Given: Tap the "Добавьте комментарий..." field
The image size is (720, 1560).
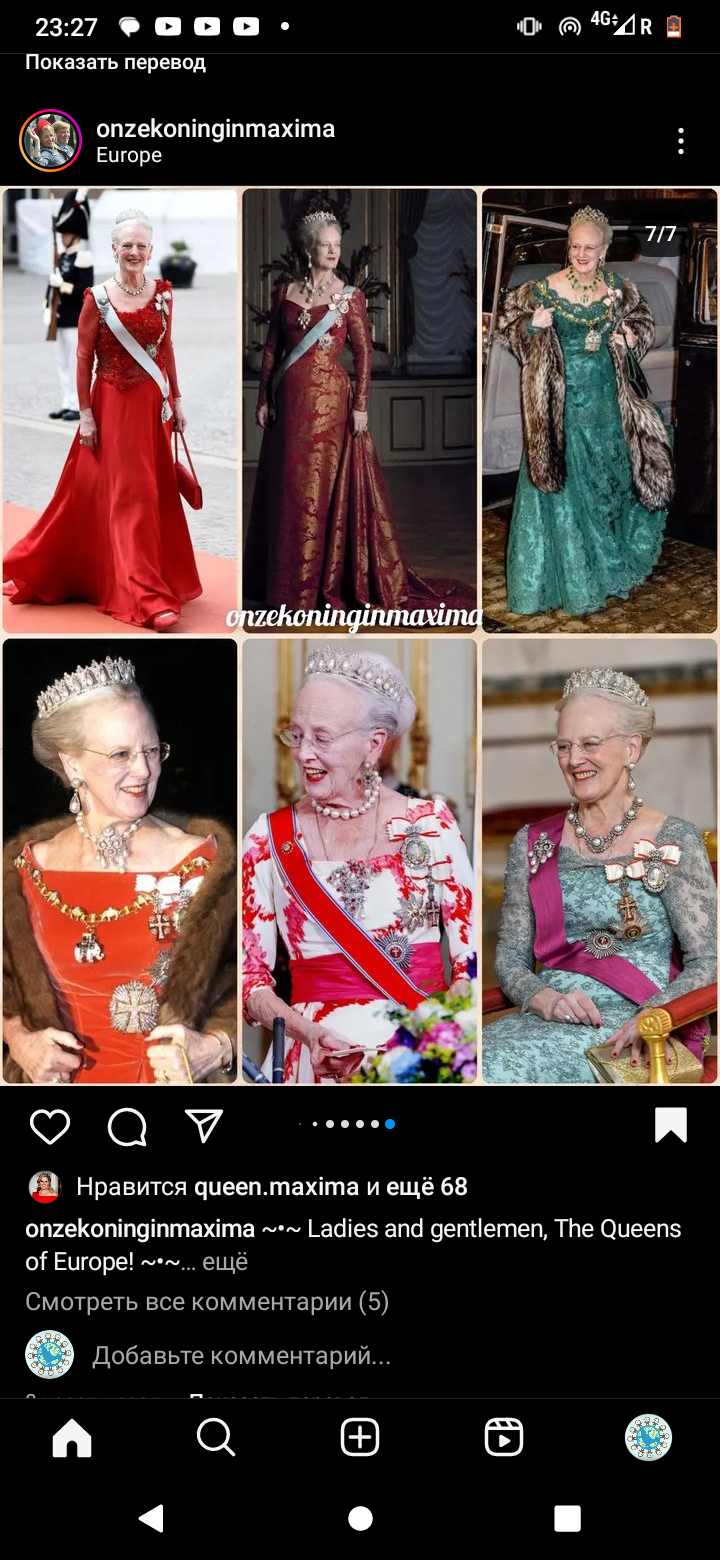Looking at the screenshot, I should (x=241, y=1356).
